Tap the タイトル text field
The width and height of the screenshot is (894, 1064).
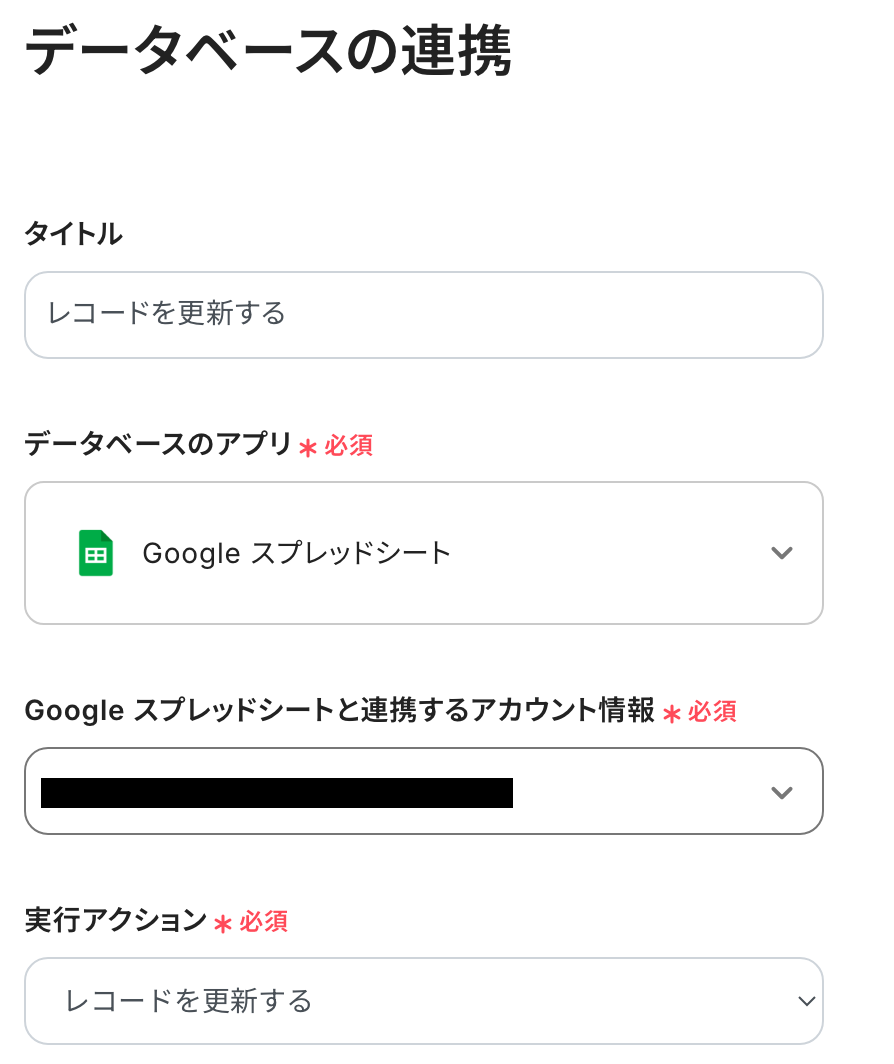(x=423, y=315)
